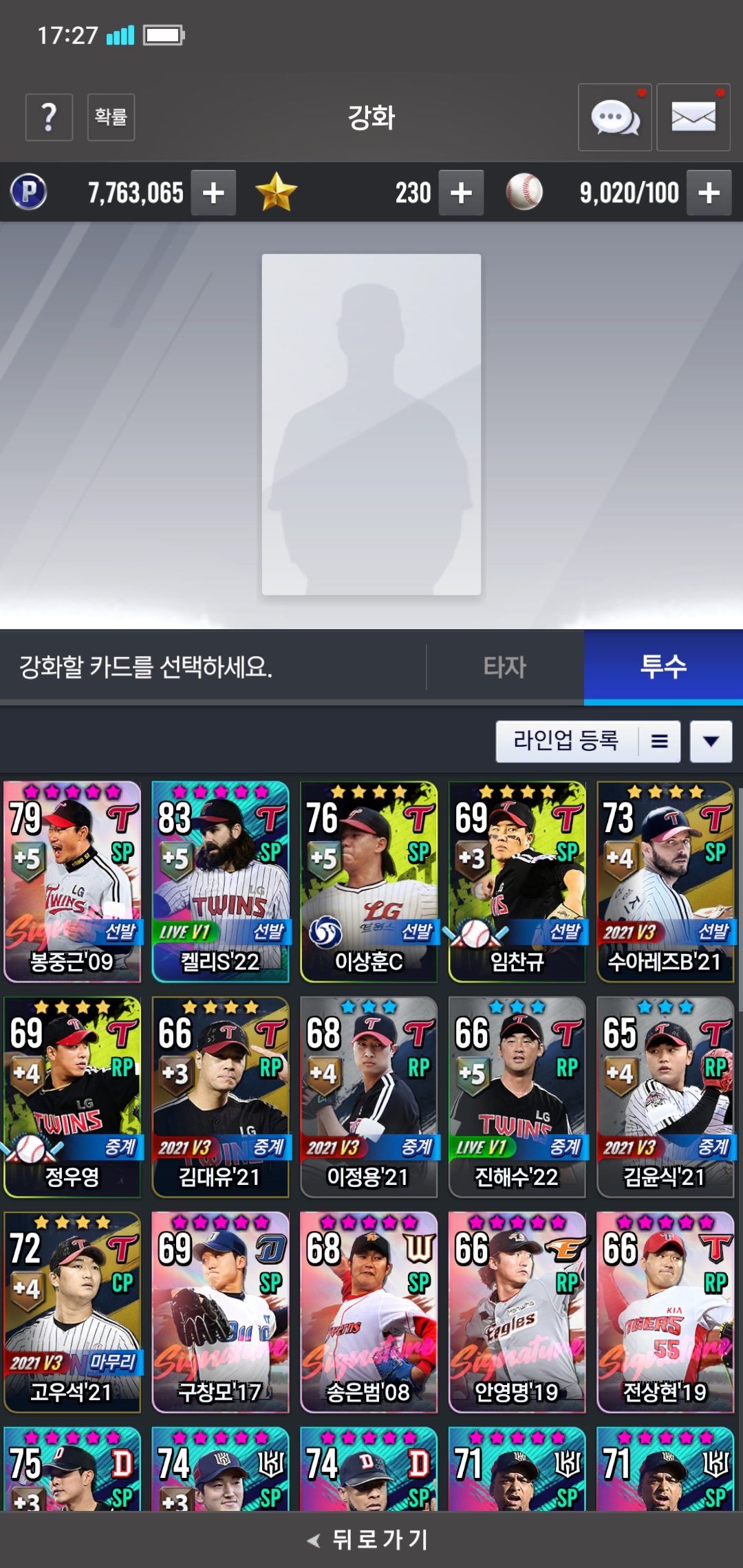Expand the sort order dropdown arrow
Screen dimensions: 743x1568
[x=711, y=741]
